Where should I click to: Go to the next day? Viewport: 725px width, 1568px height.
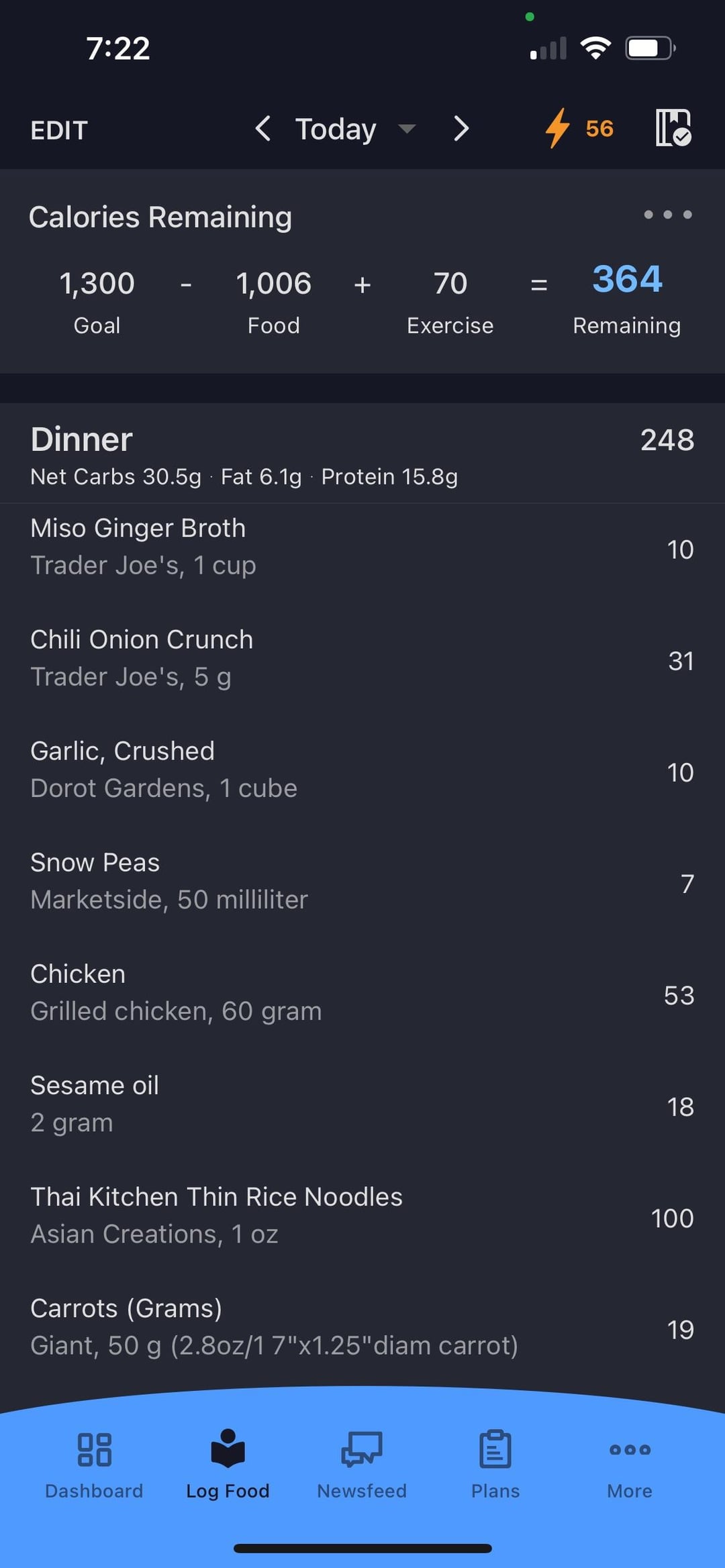click(x=461, y=128)
